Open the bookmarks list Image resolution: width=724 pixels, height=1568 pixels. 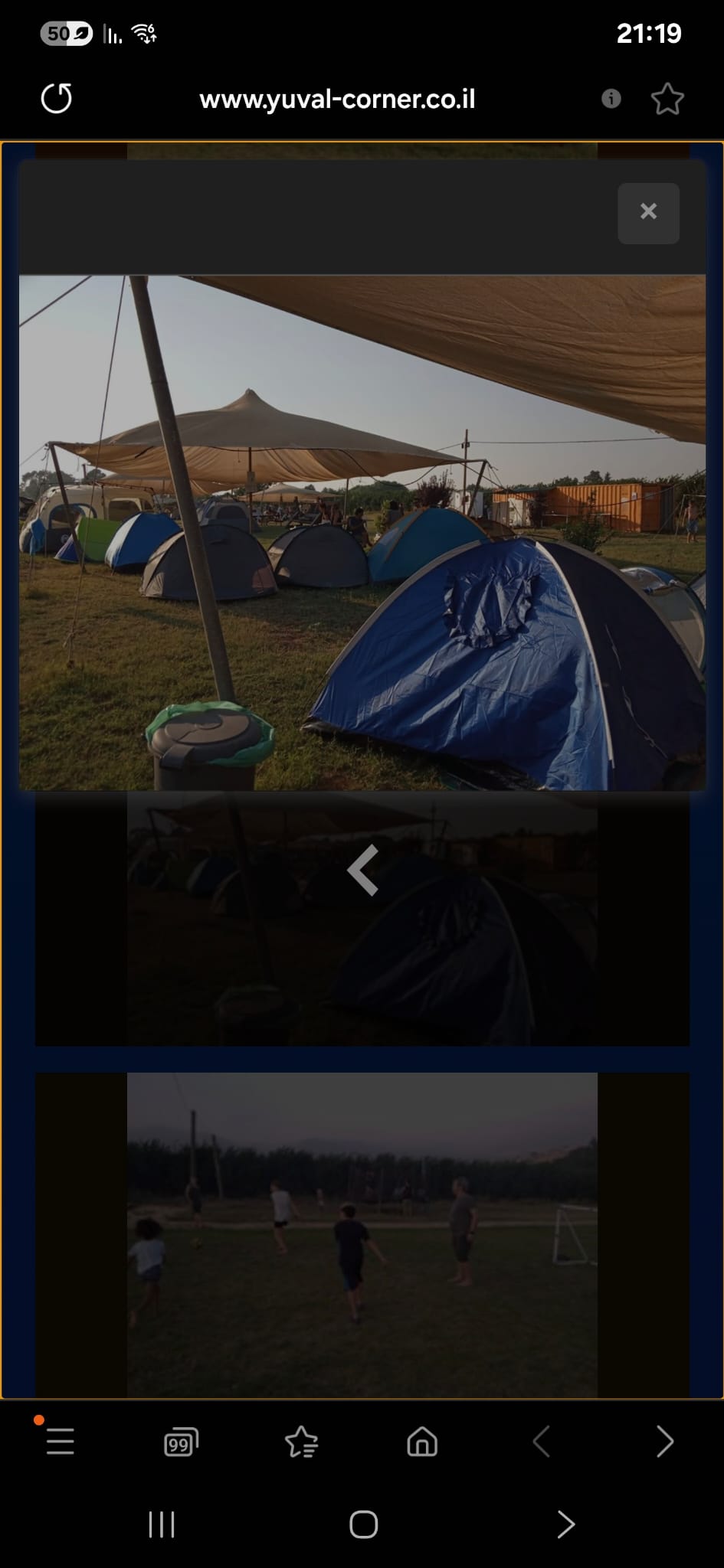301,1442
